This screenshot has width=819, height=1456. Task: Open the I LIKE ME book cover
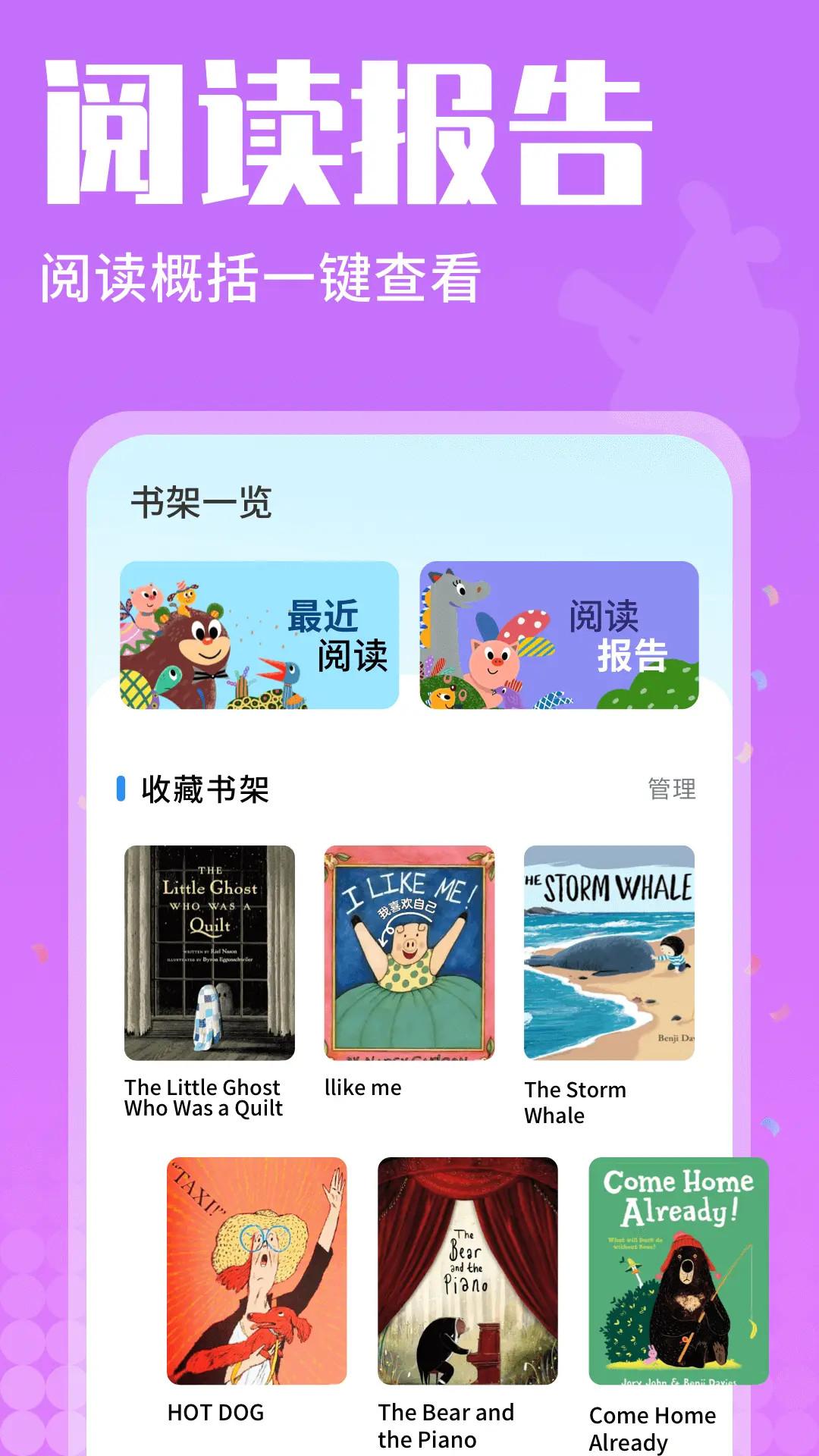click(409, 952)
